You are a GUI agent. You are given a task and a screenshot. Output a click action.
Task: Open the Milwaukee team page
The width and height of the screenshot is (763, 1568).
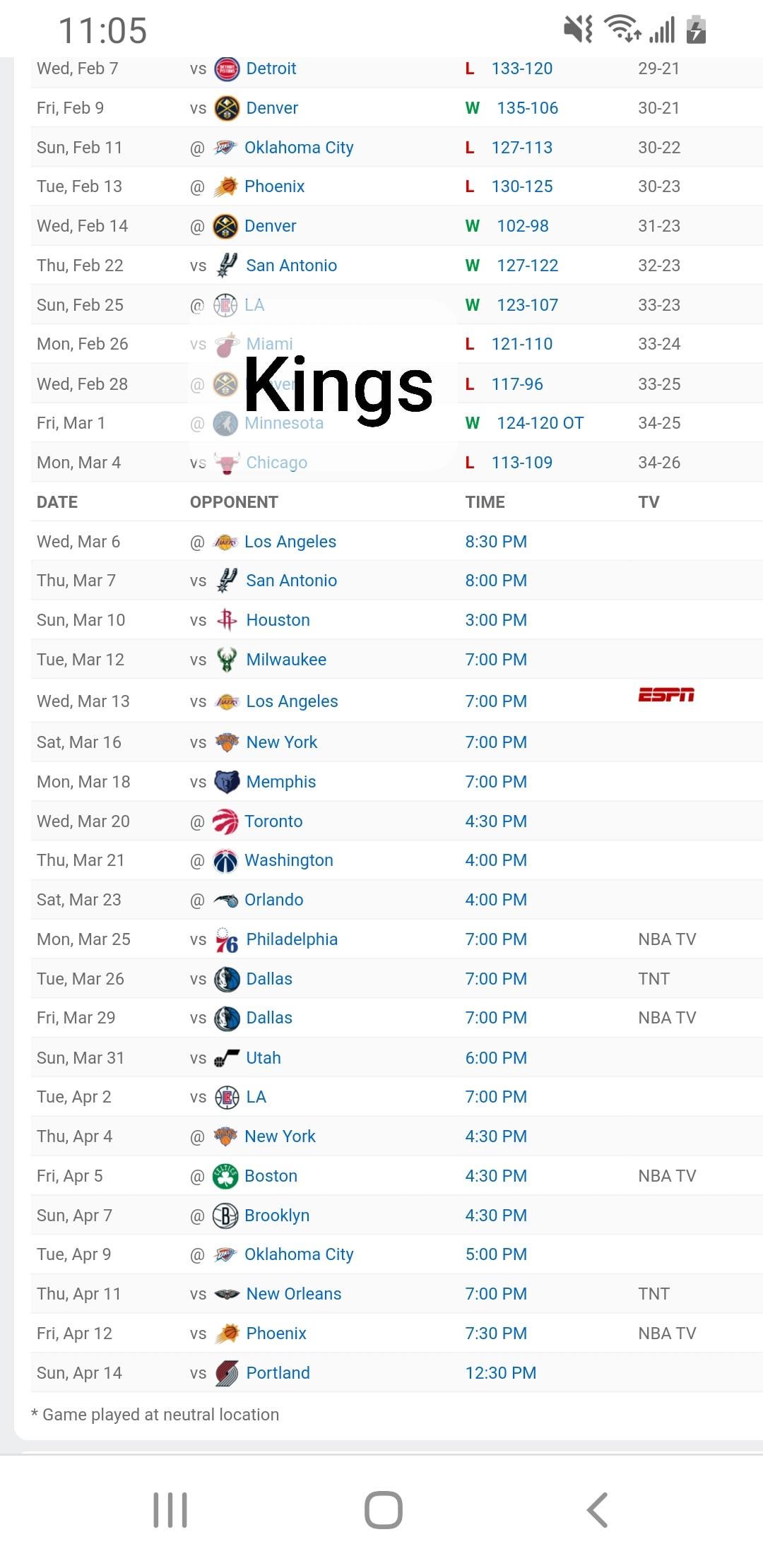click(x=286, y=660)
